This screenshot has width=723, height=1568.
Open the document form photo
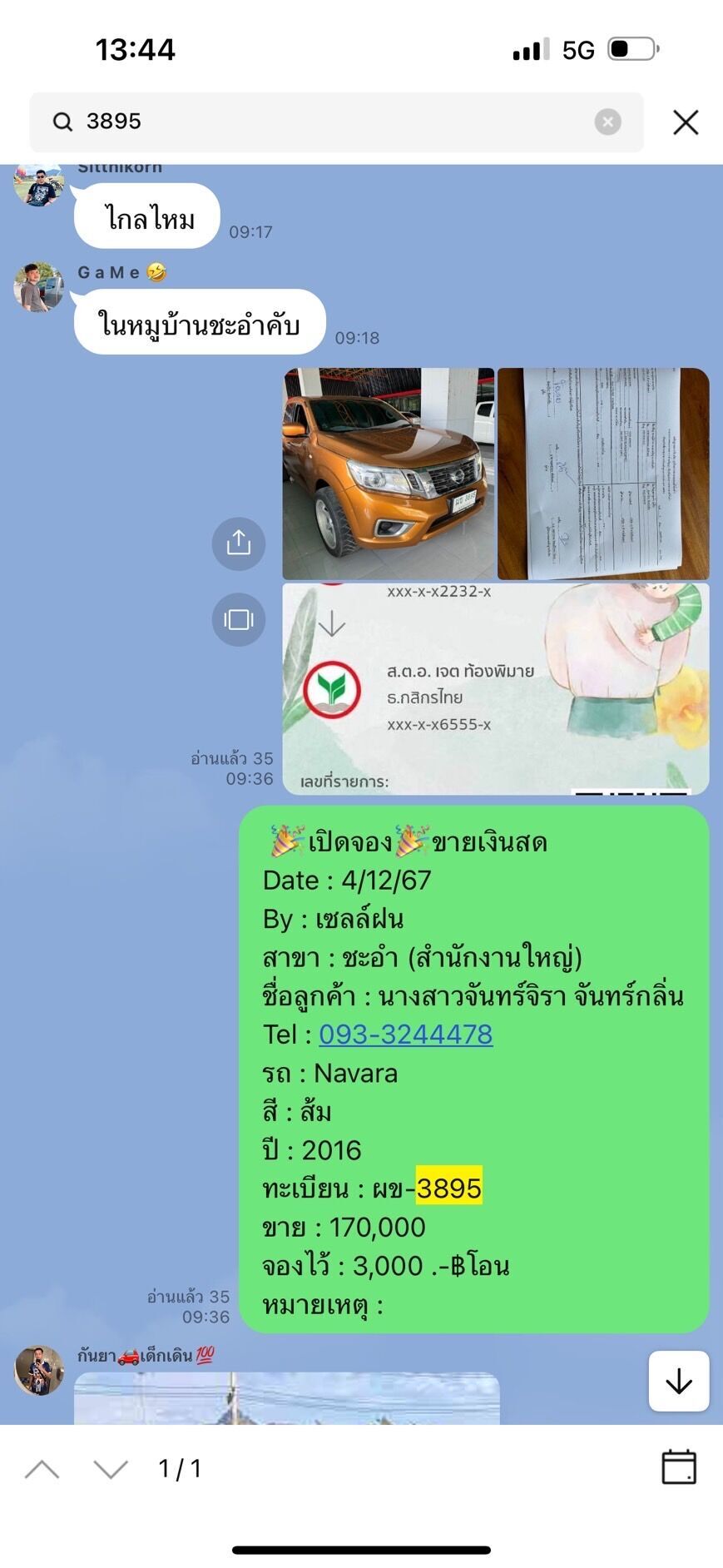[x=603, y=474]
